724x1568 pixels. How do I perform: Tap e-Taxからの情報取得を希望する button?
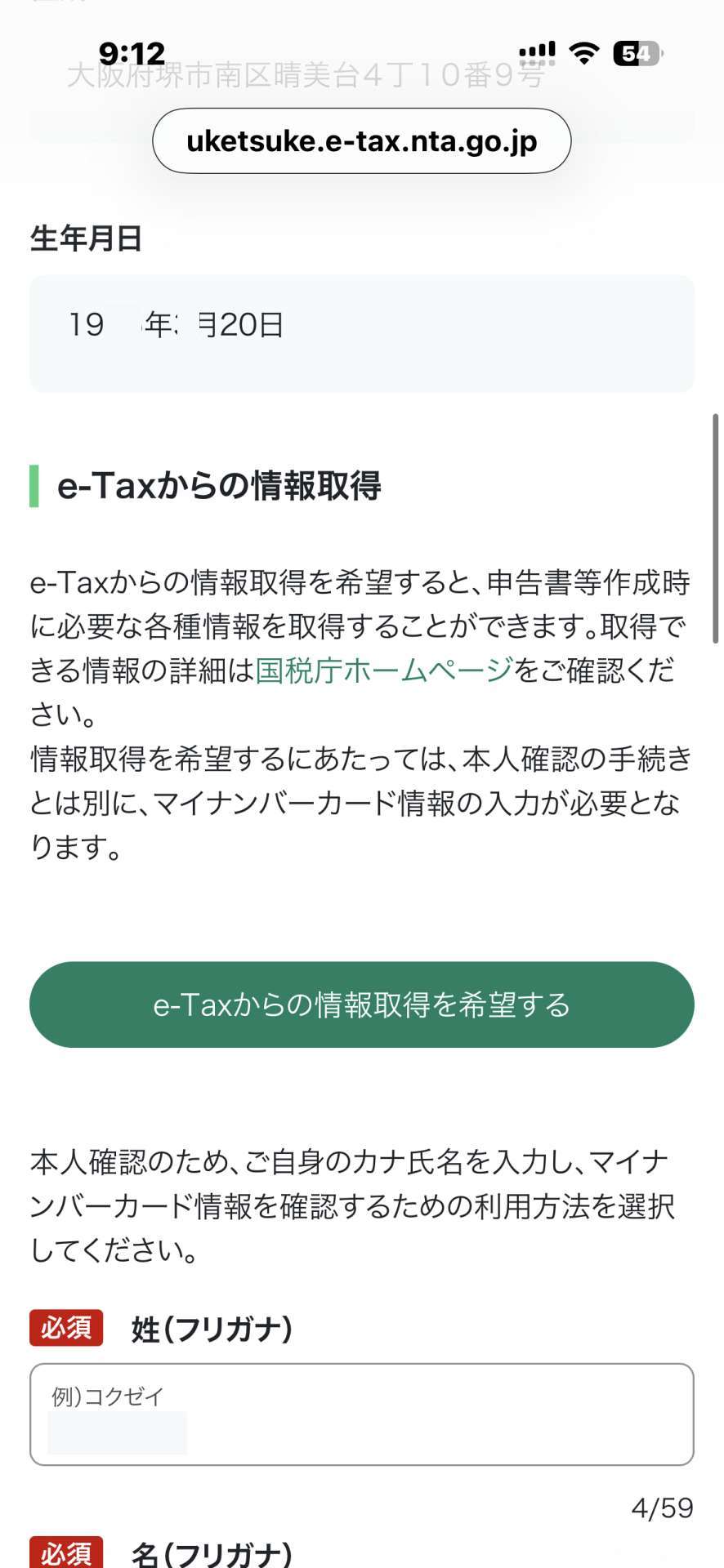[x=361, y=1004]
